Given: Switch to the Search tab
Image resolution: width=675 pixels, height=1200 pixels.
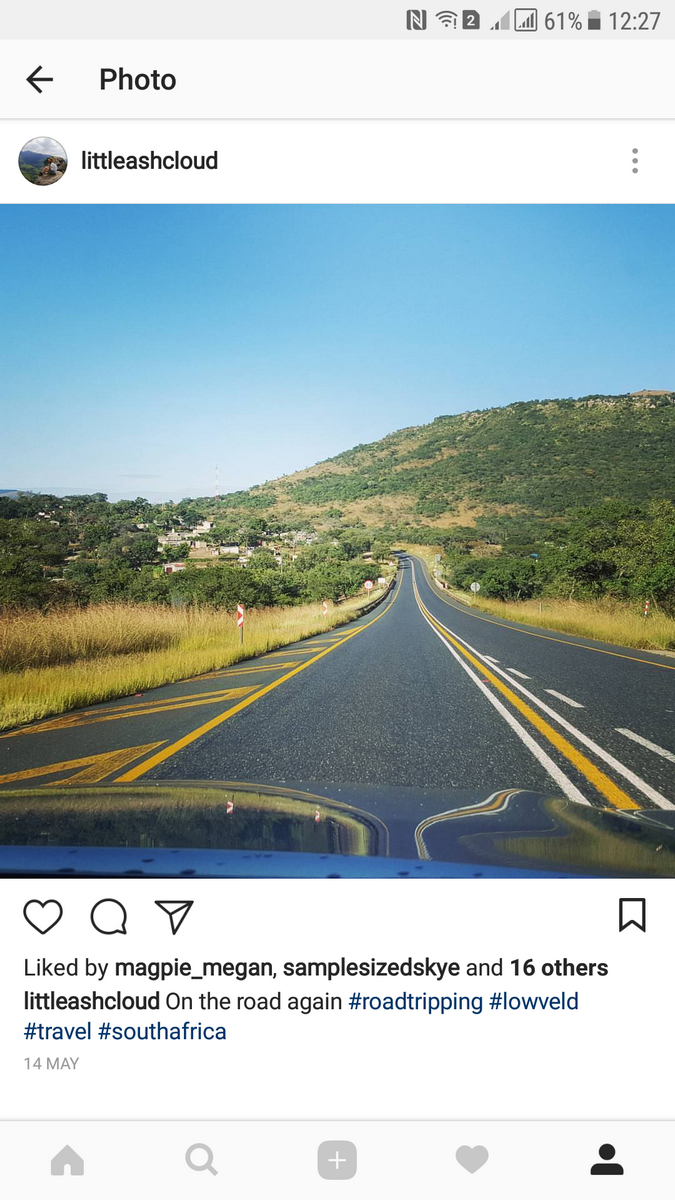Looking at the screenshot, I should 201,1160.
